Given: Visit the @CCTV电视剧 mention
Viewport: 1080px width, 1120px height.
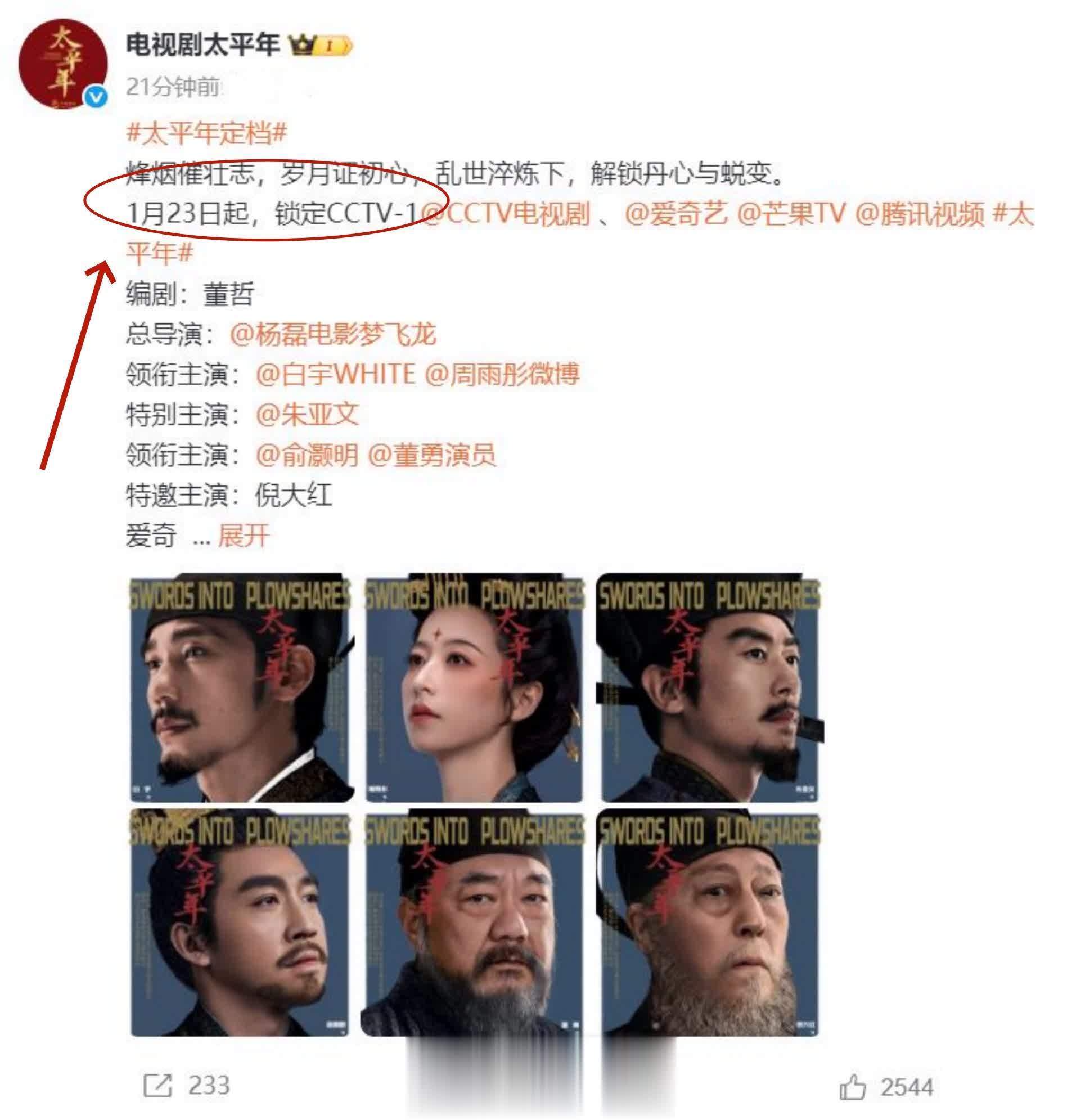Looking at the screenshot, I should tap(506, 214).
